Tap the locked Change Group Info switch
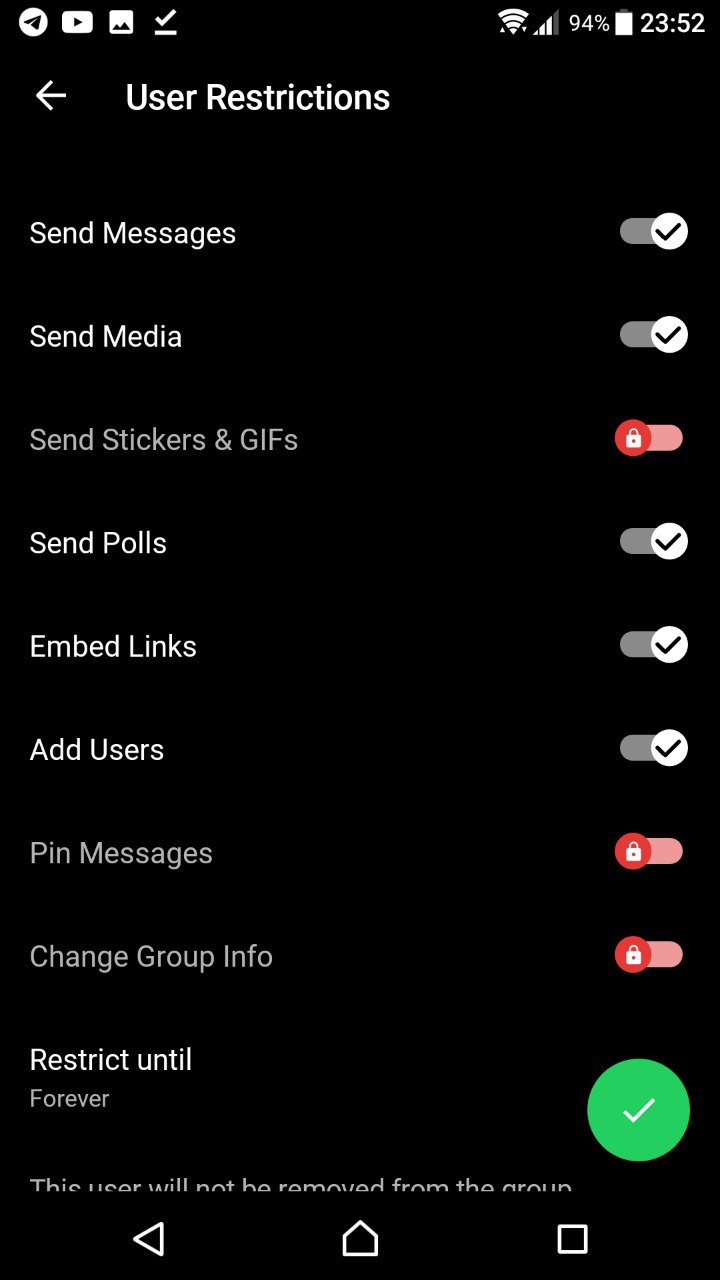The width and height of the screenshot is (720, 1280). click(649, 955)
